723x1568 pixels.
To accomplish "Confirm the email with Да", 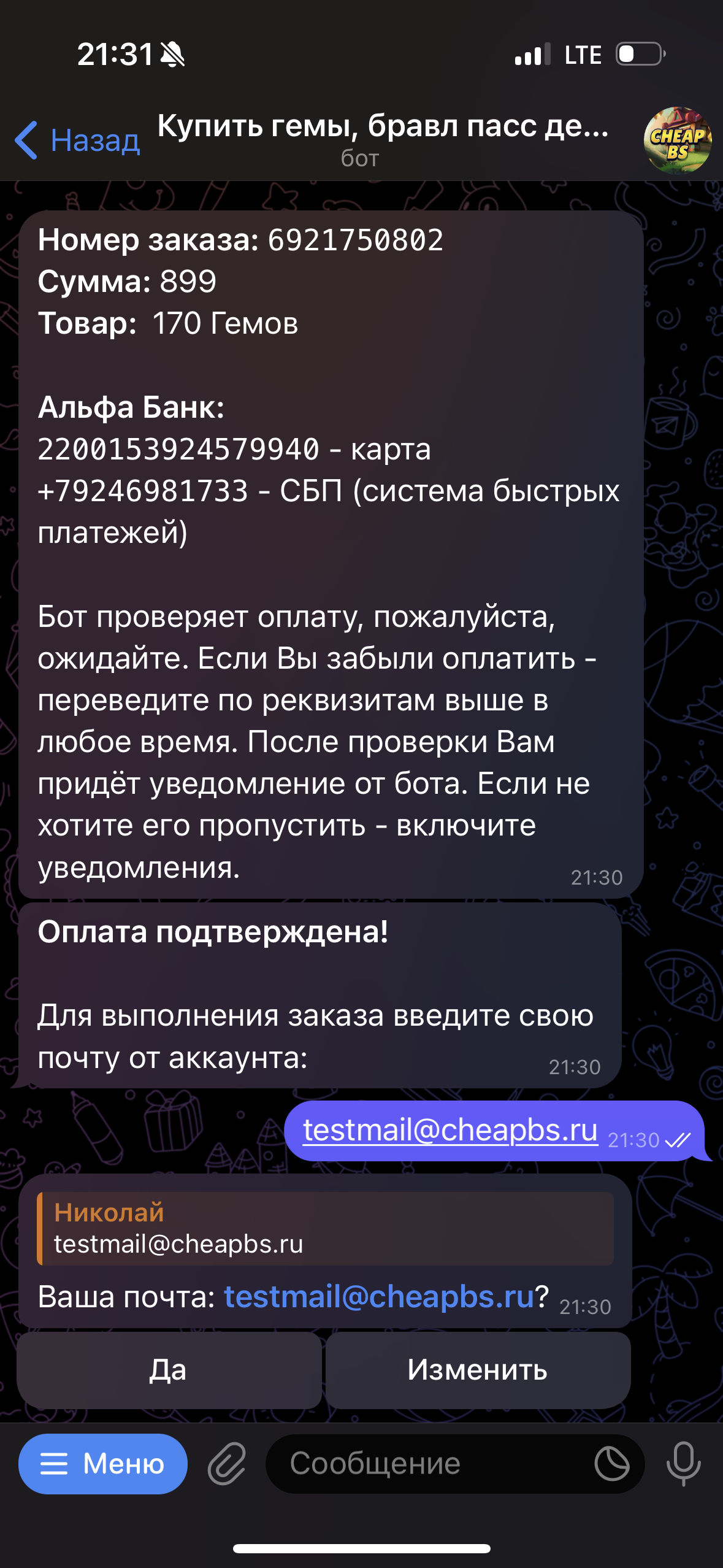I will pyautogui.click(x=169, y=1370).
